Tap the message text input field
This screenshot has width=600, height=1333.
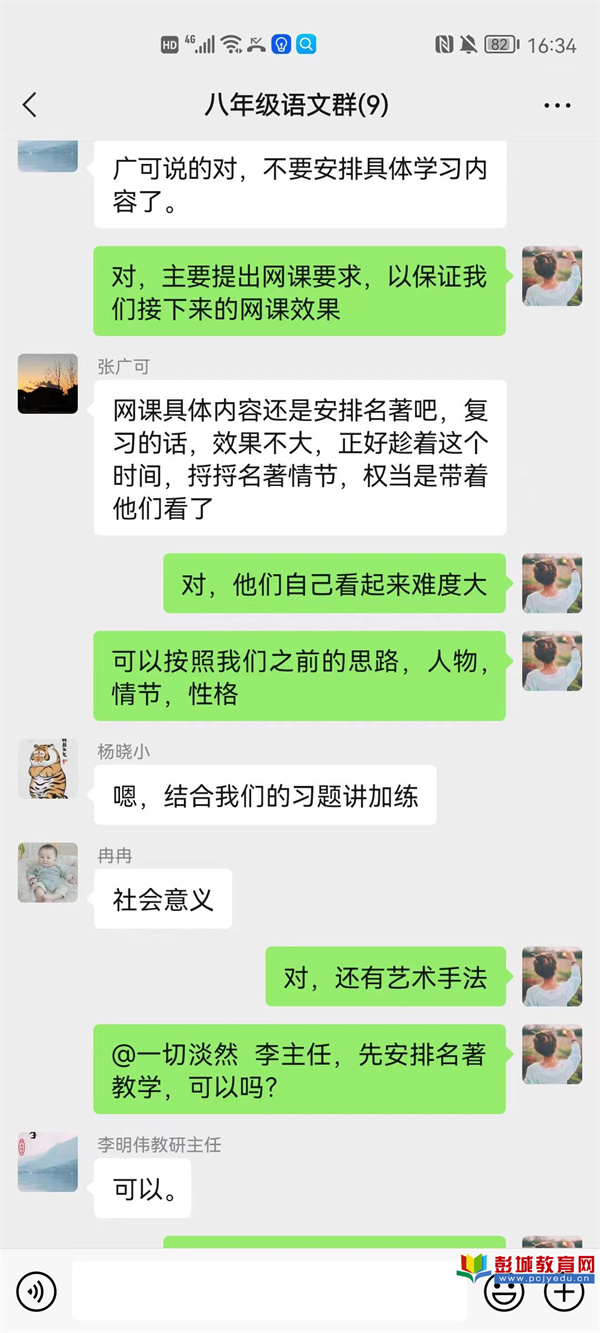270,1291
